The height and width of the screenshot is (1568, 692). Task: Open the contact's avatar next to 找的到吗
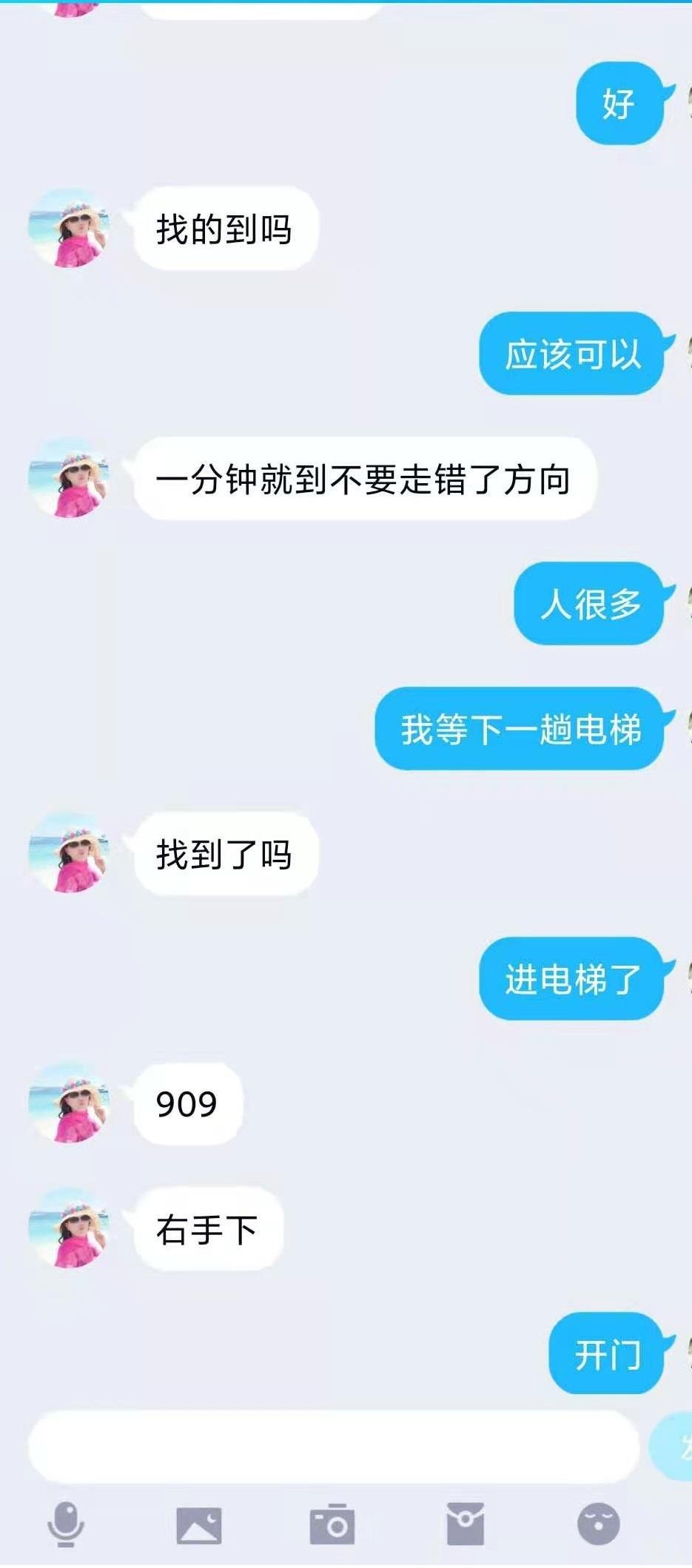click(x=69, y=228)
